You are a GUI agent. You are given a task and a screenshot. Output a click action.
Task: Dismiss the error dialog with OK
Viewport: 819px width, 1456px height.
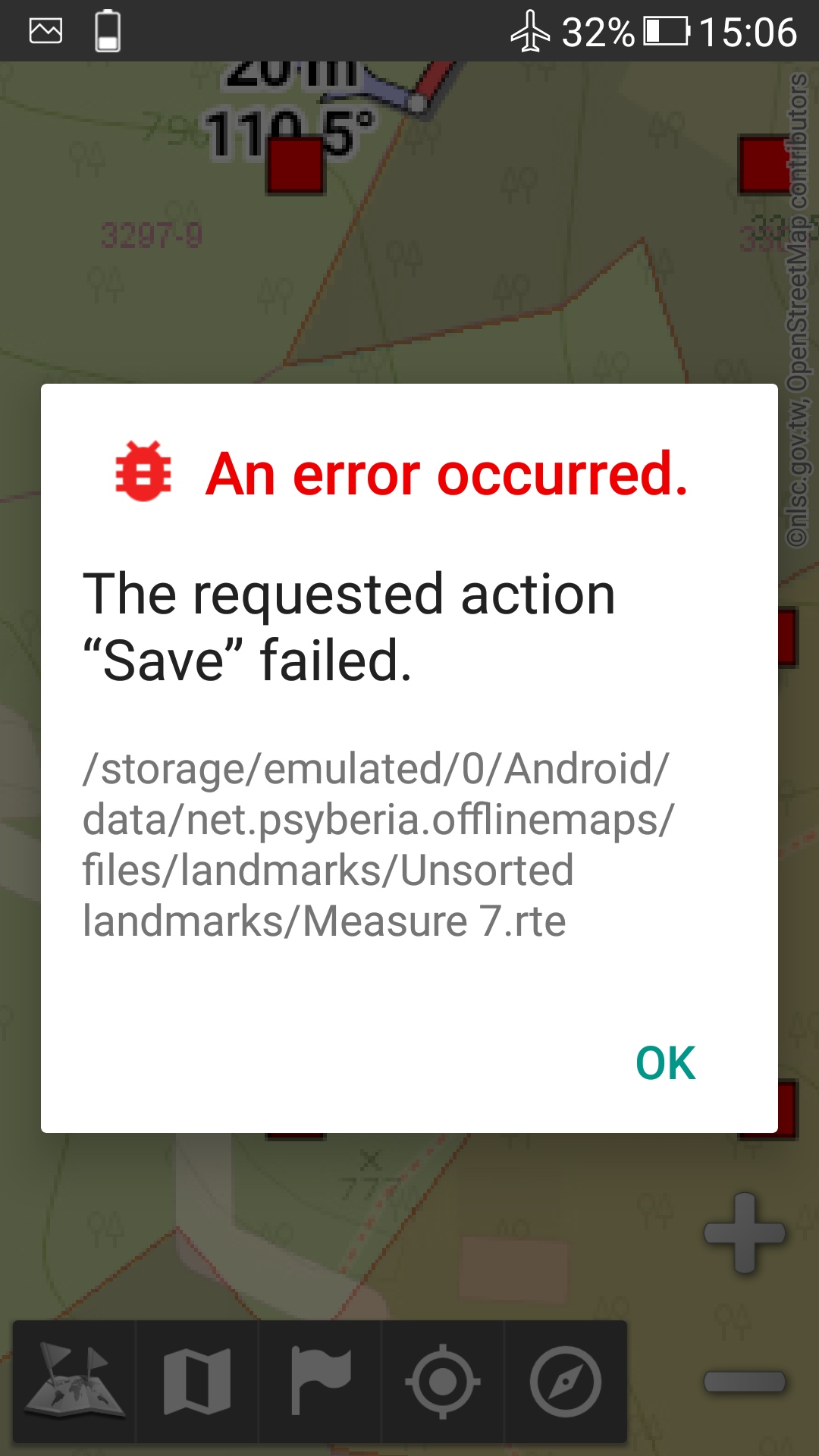(x=665, y=1062)
